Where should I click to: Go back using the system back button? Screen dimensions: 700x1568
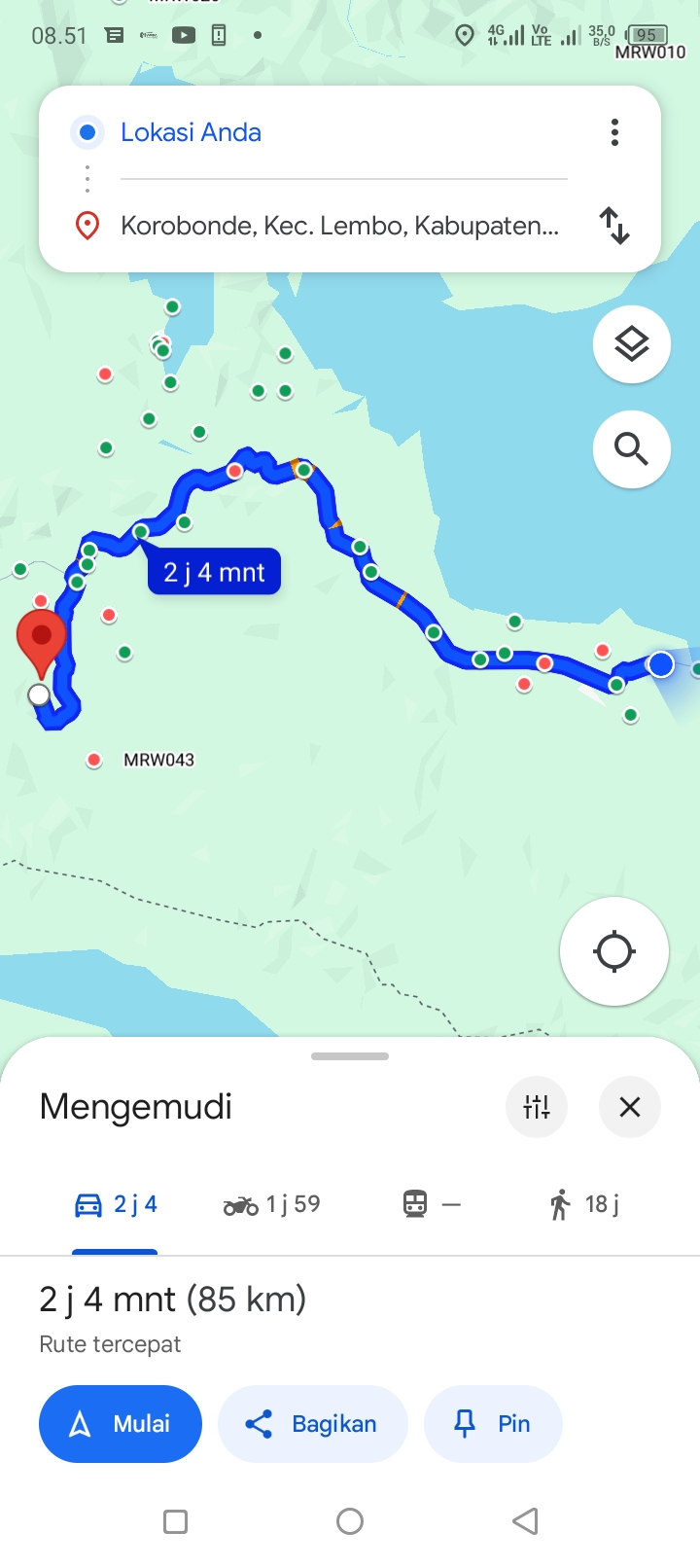(525, 1521)
